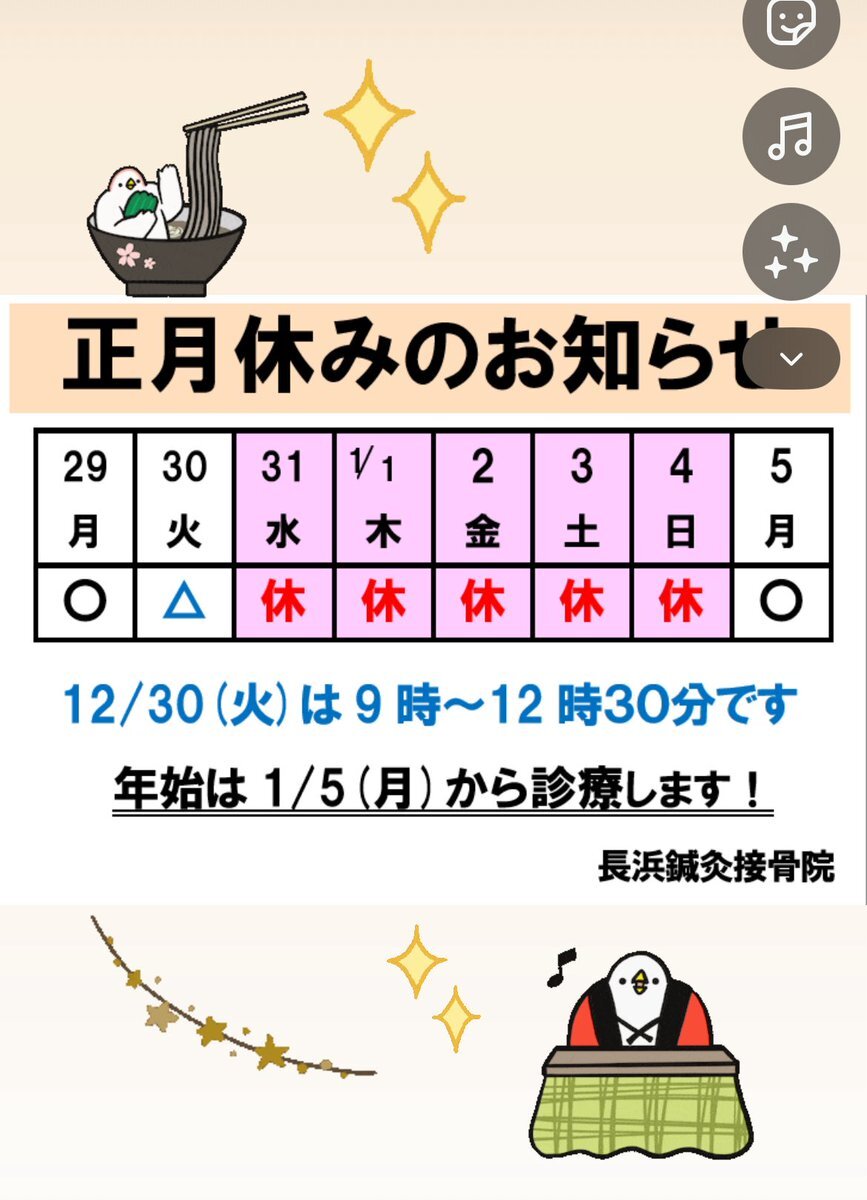
Task: Add music with the note icon
Action: click(x=791, y=136)
